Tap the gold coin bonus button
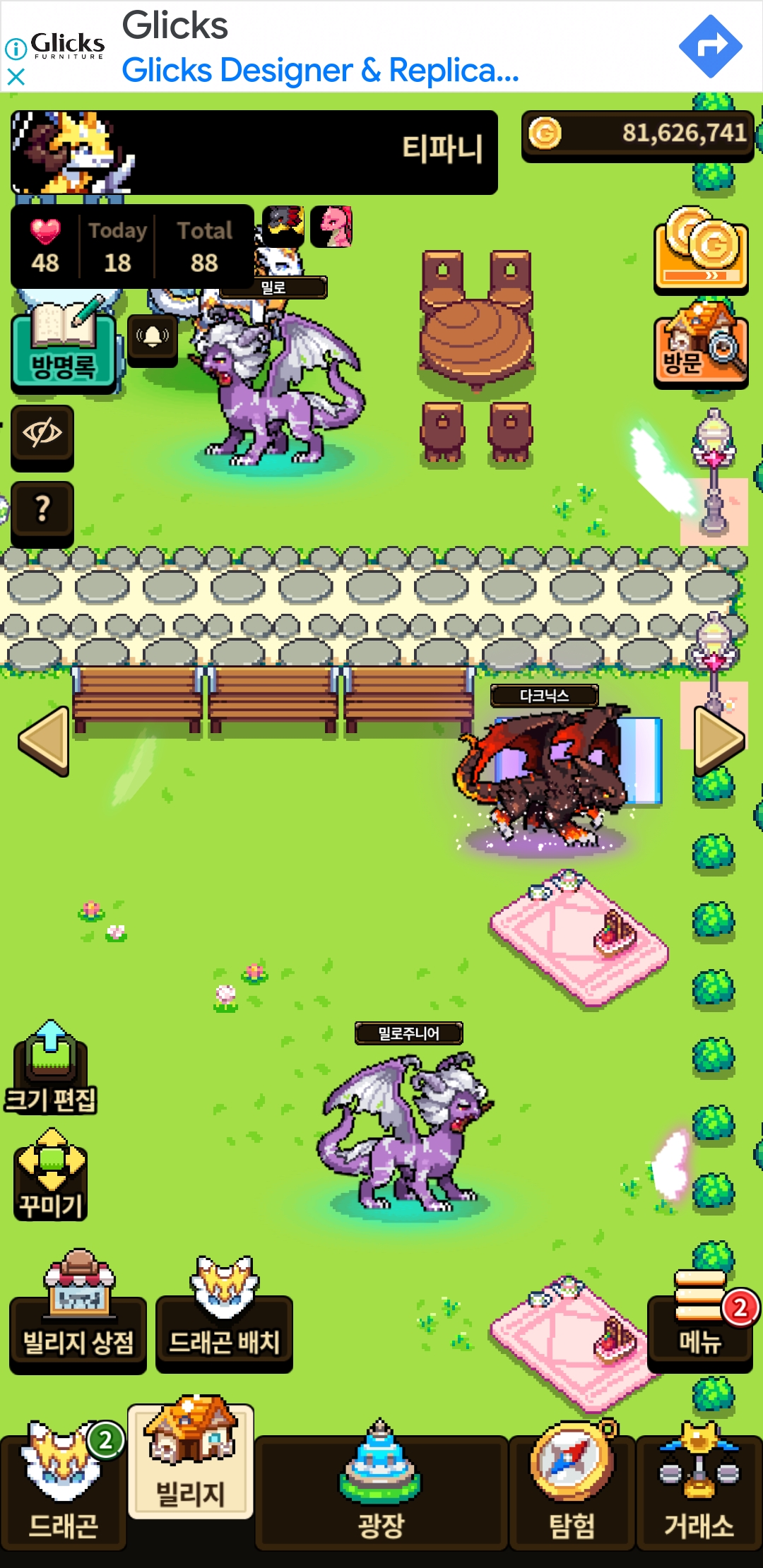Viewport: 763px width, 1568px height. coord(701,251)
